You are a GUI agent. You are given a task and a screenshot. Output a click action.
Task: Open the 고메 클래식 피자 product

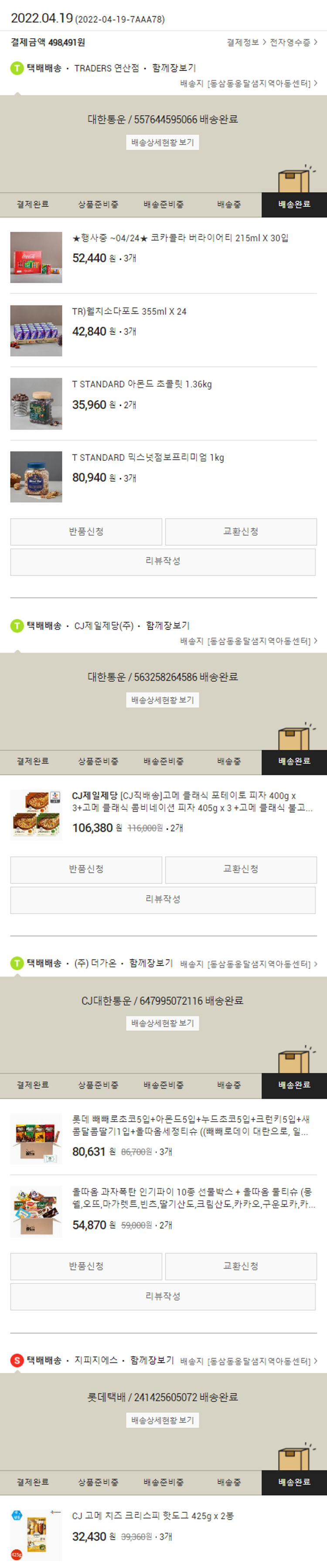pos(192,802)
